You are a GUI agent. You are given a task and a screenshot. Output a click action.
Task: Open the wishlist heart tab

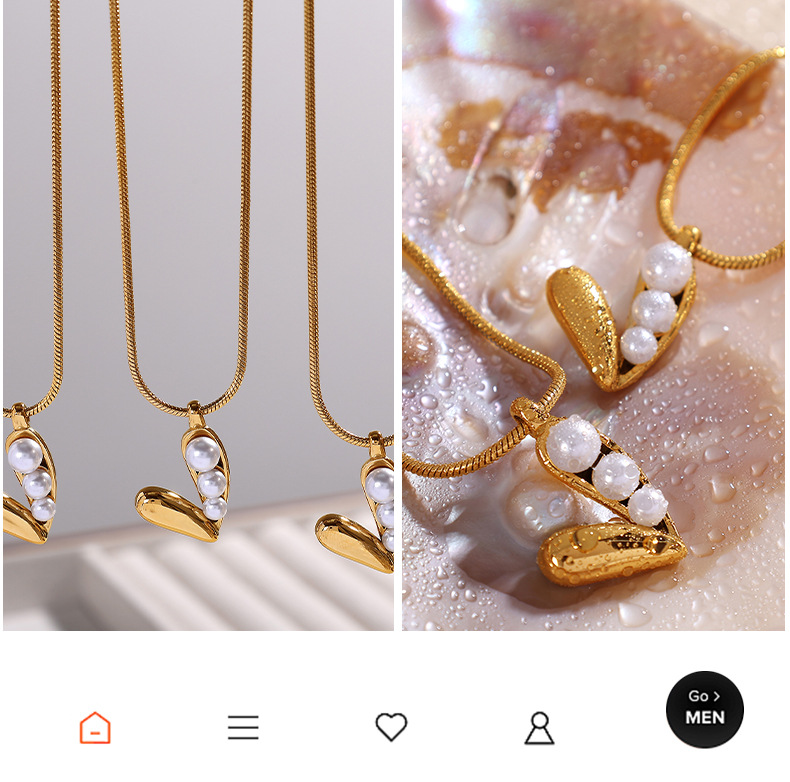(391, 727)
